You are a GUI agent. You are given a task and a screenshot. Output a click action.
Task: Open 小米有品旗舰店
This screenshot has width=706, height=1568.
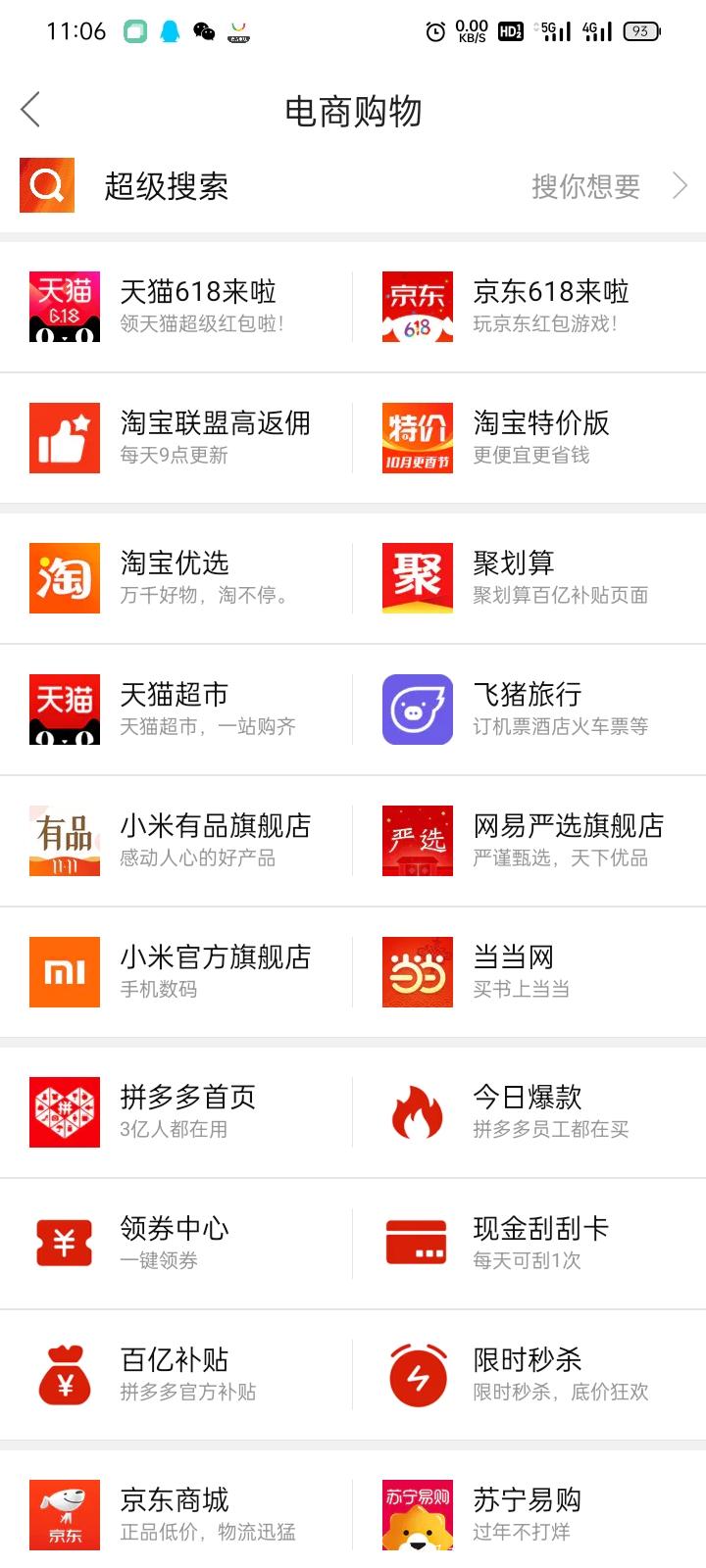pos(176,841)
